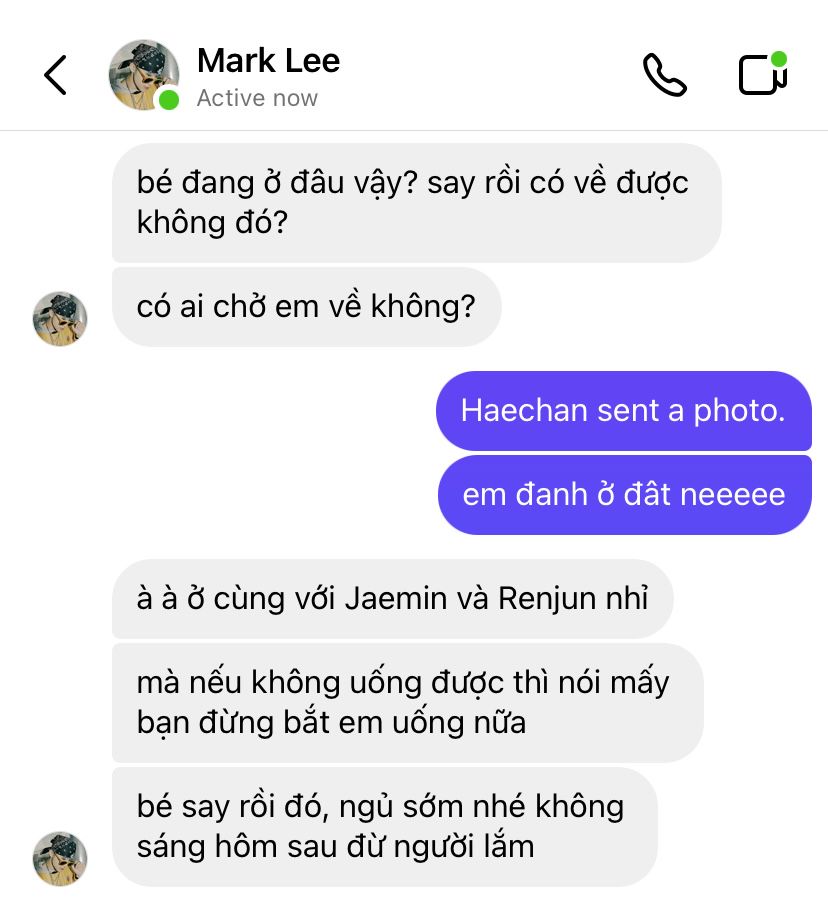Start a video call with Mark Lee
This screenshot has width=828, height=898.
[762, 75]
